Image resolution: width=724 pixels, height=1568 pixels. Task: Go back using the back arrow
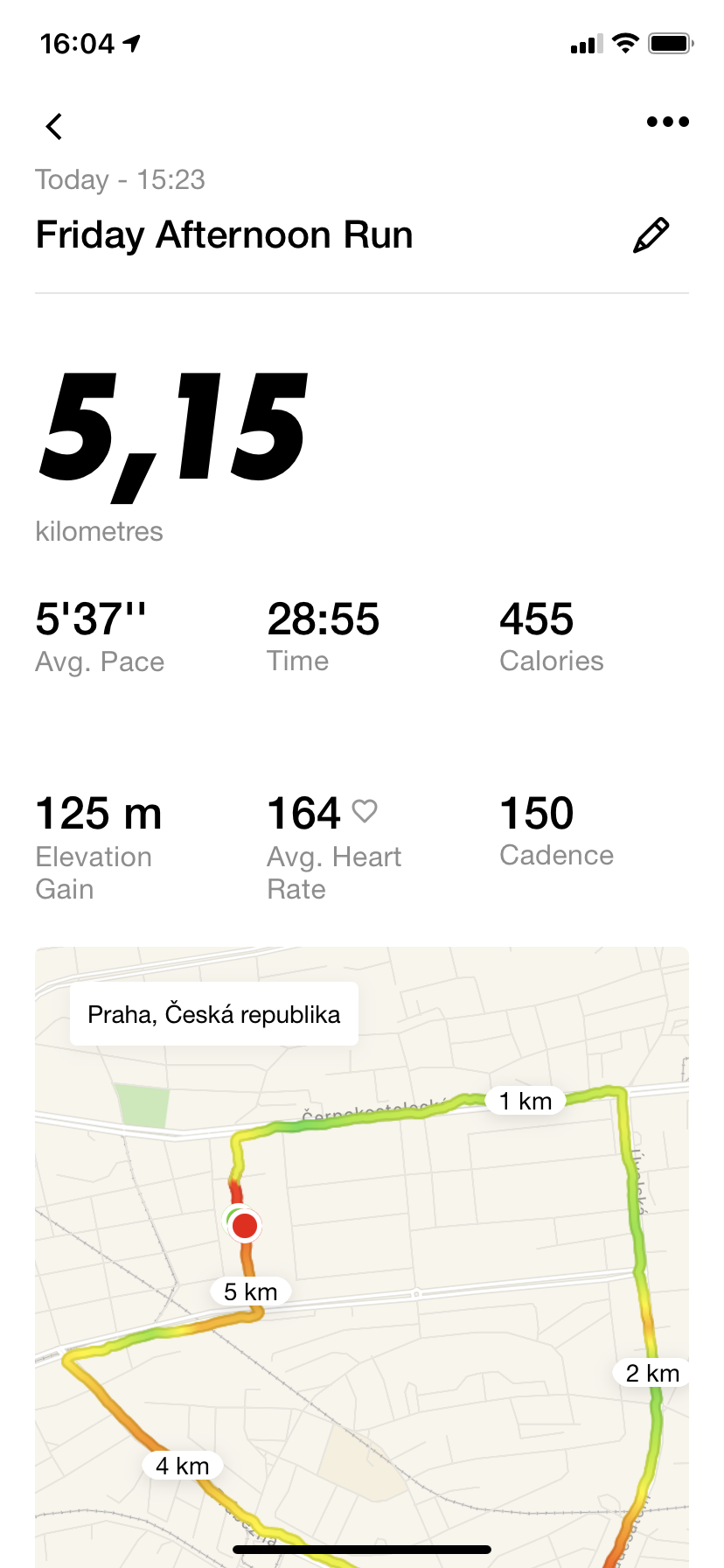coord(54,127)
